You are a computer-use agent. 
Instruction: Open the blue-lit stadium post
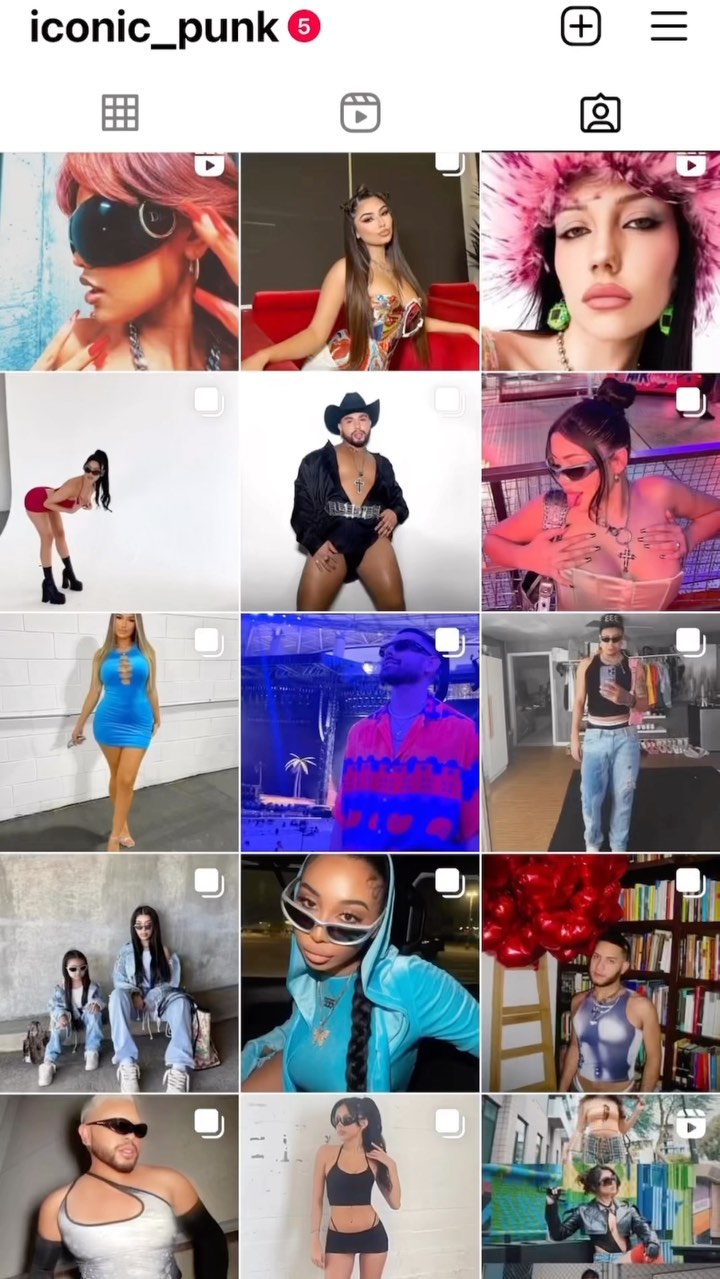coord(360,732)
